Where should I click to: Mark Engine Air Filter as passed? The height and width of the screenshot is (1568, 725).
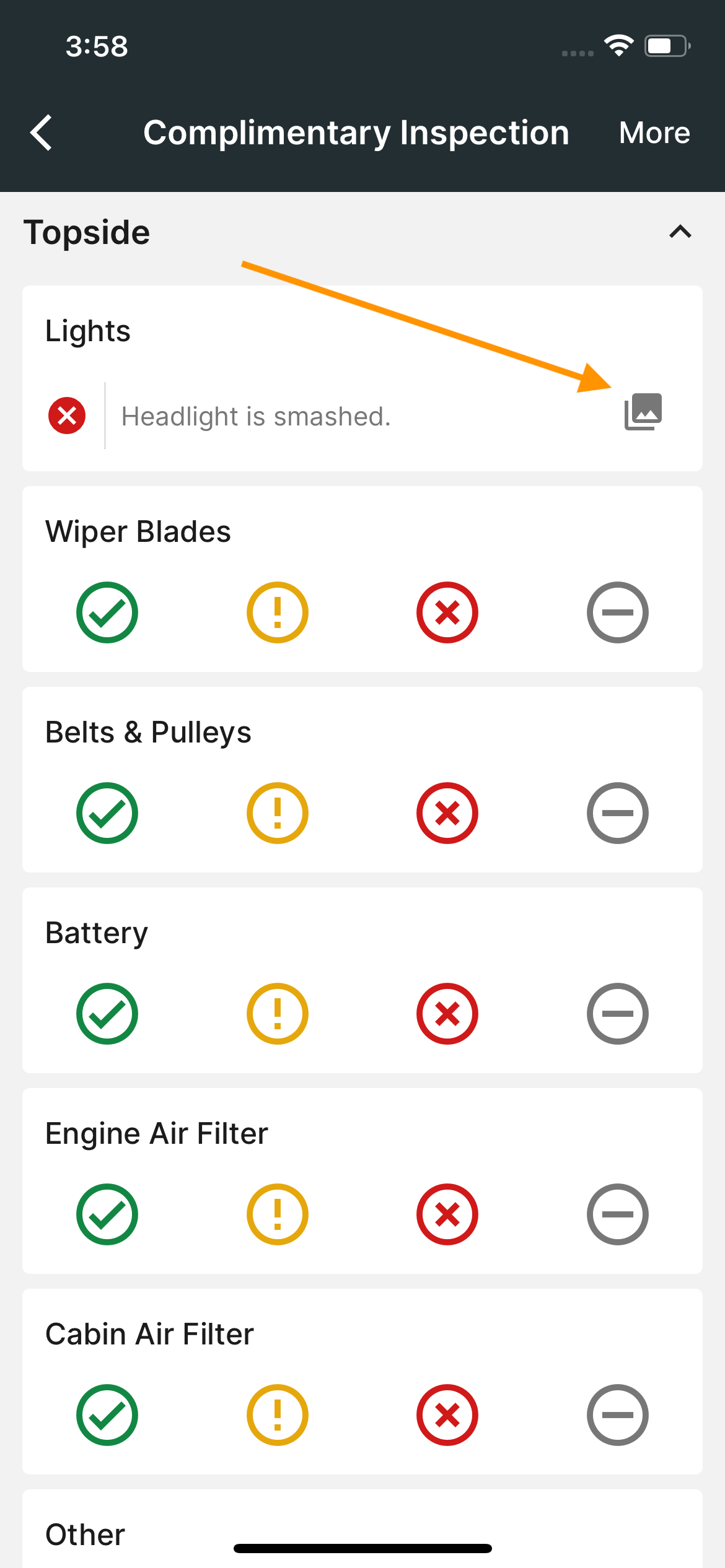point(107,1214)
